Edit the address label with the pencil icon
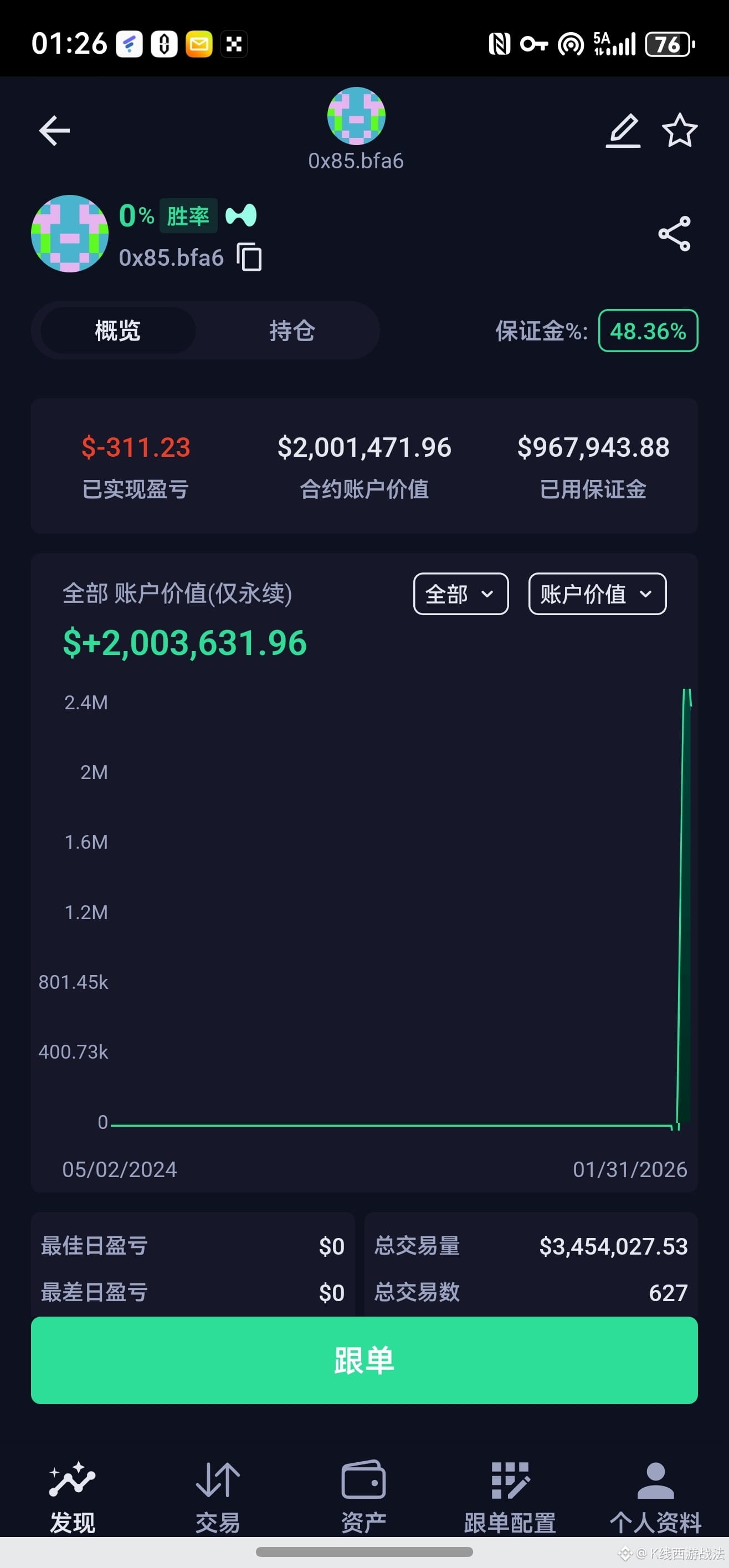Image resolution: width=729 pixels, height=1568 pixels. click(x=623, y=130)
